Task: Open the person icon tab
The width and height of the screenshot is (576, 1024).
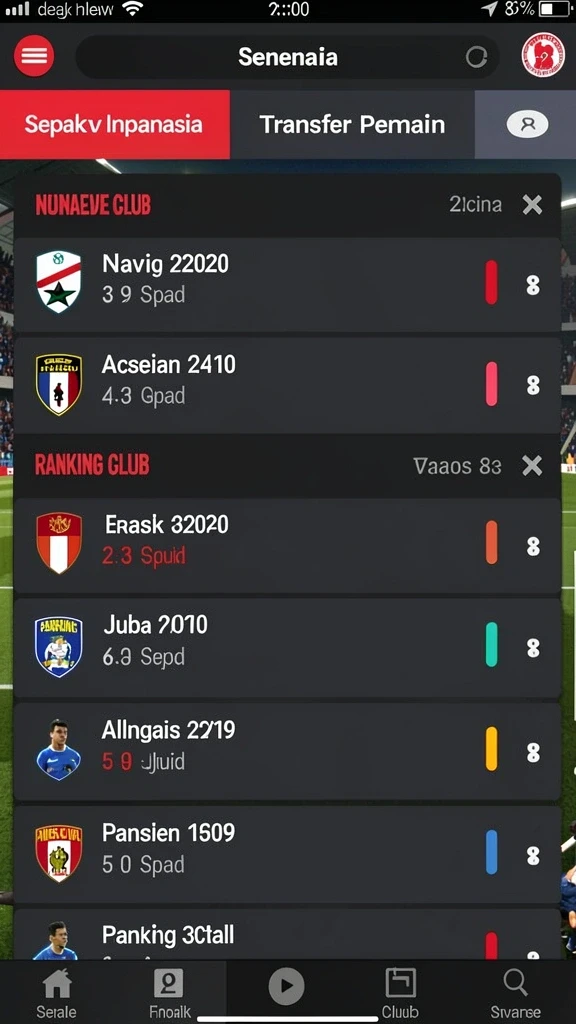Action: click(x=526, y=124)
